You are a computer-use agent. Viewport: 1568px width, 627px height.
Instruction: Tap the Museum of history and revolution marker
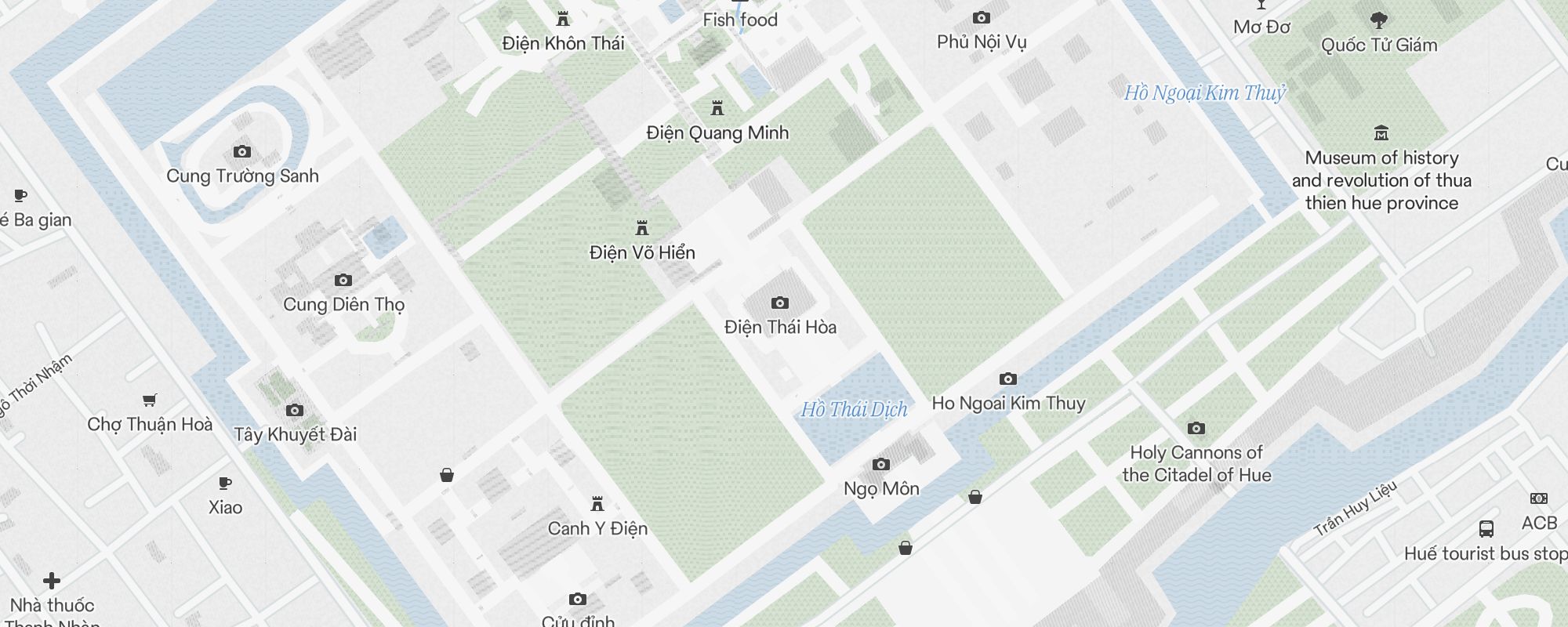click(1381, 134)
